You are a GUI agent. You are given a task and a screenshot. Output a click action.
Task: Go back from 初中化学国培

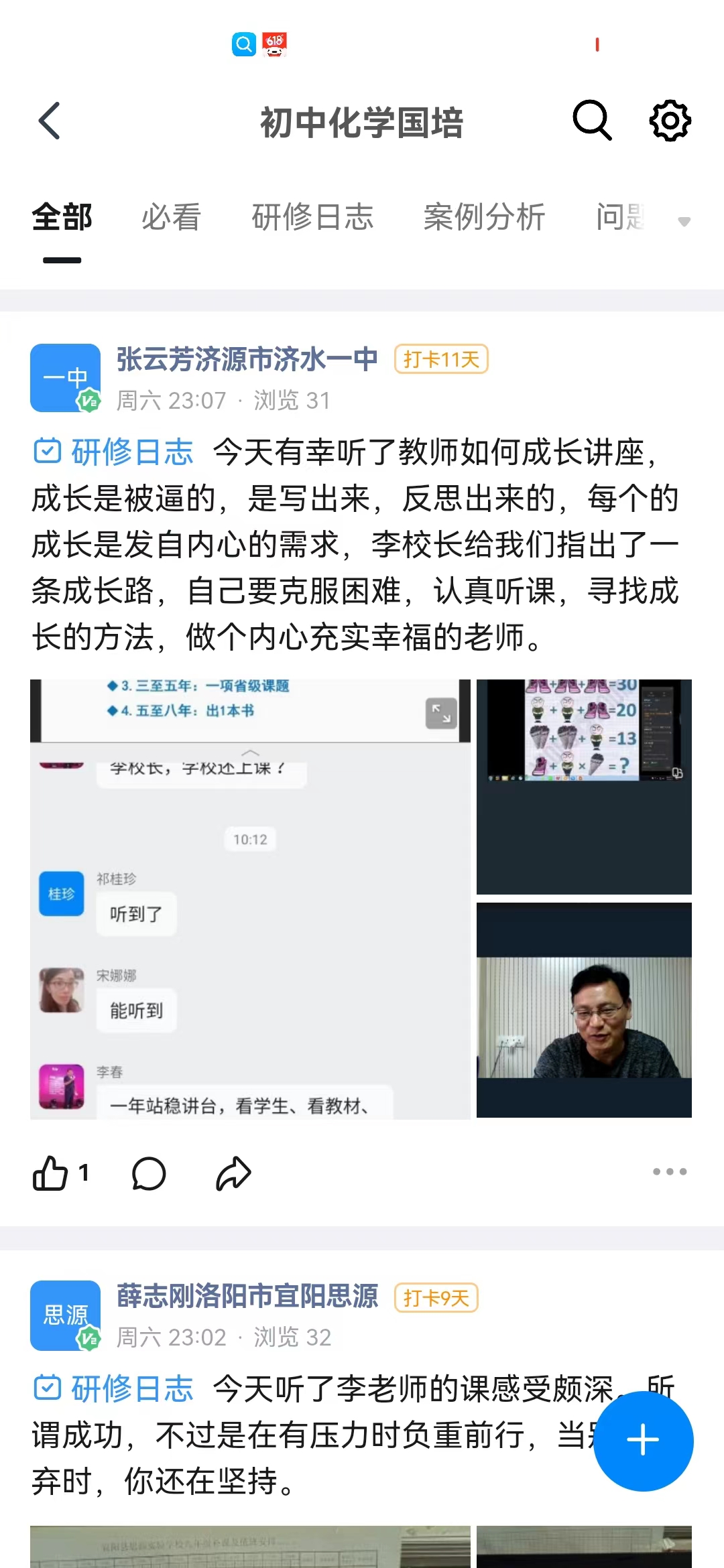click(50, 121)
